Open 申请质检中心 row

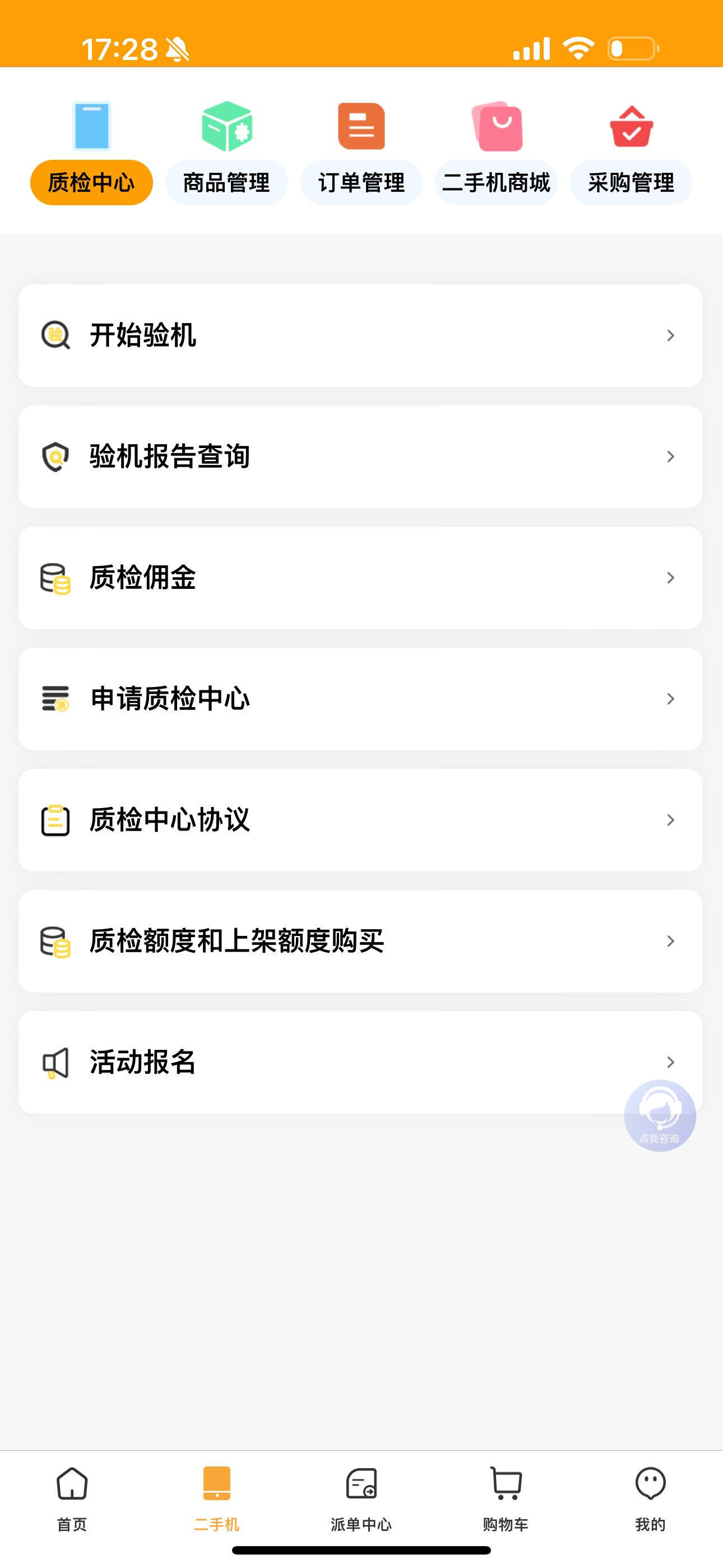361,699
